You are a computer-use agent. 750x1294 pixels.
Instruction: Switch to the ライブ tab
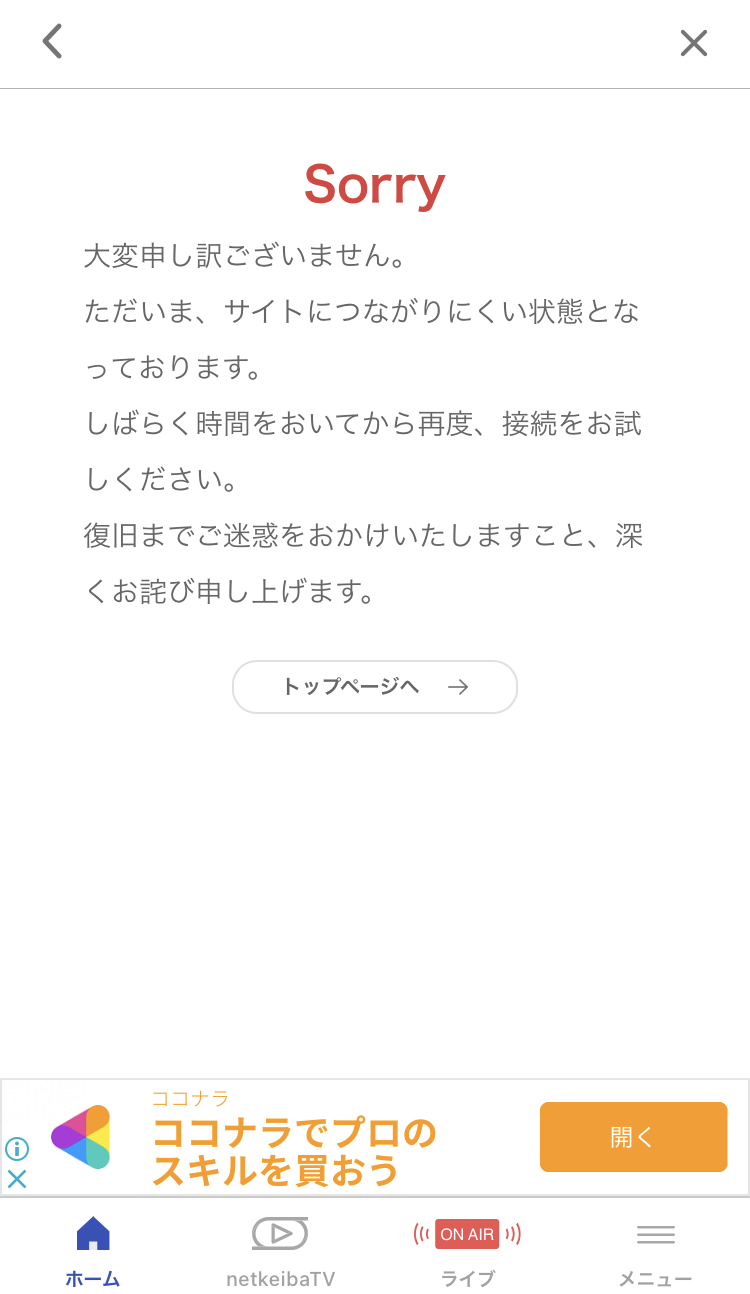click(x=467, y=1252)
